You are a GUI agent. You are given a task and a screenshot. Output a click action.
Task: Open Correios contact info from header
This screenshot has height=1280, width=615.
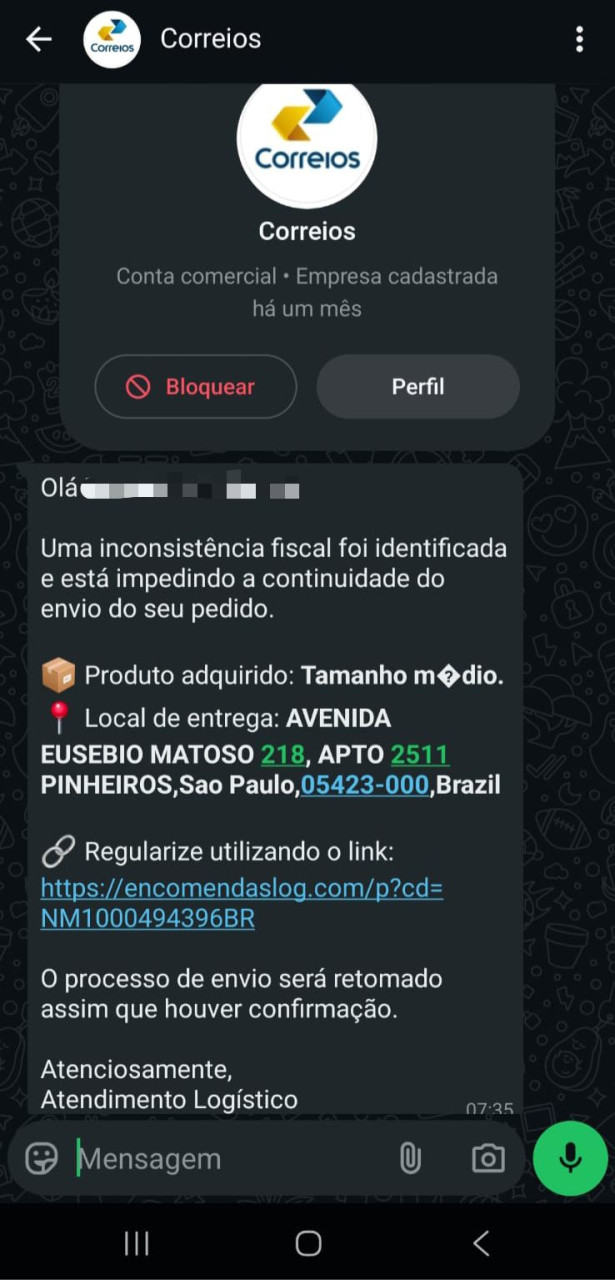tap(210, 39)
